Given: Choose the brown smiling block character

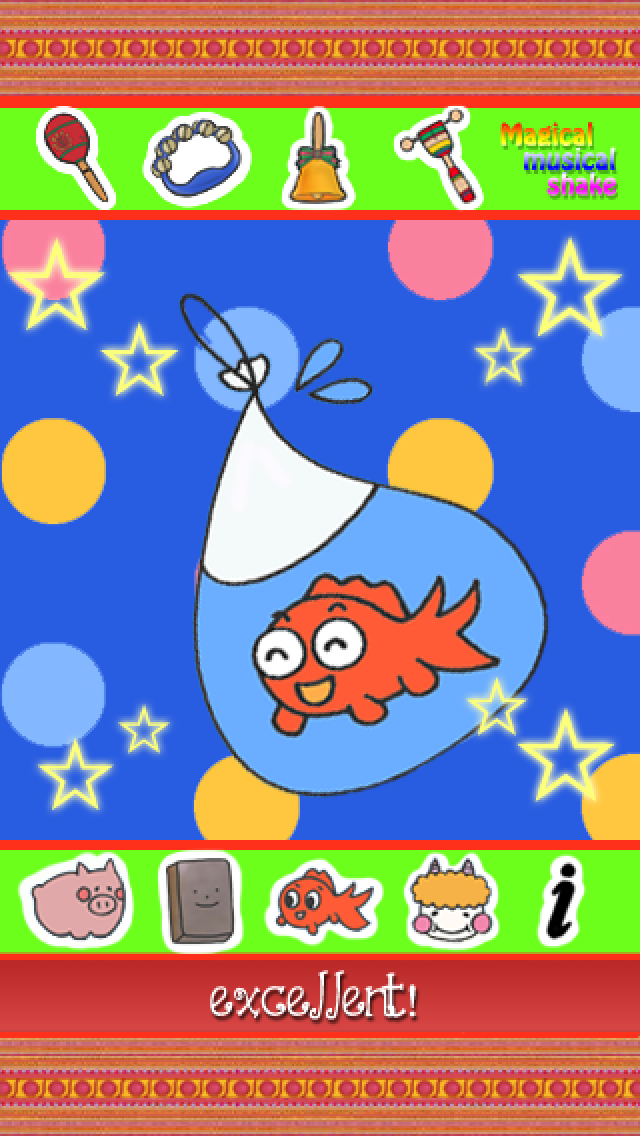Looking at the screenshot, I should coord(198,900).
